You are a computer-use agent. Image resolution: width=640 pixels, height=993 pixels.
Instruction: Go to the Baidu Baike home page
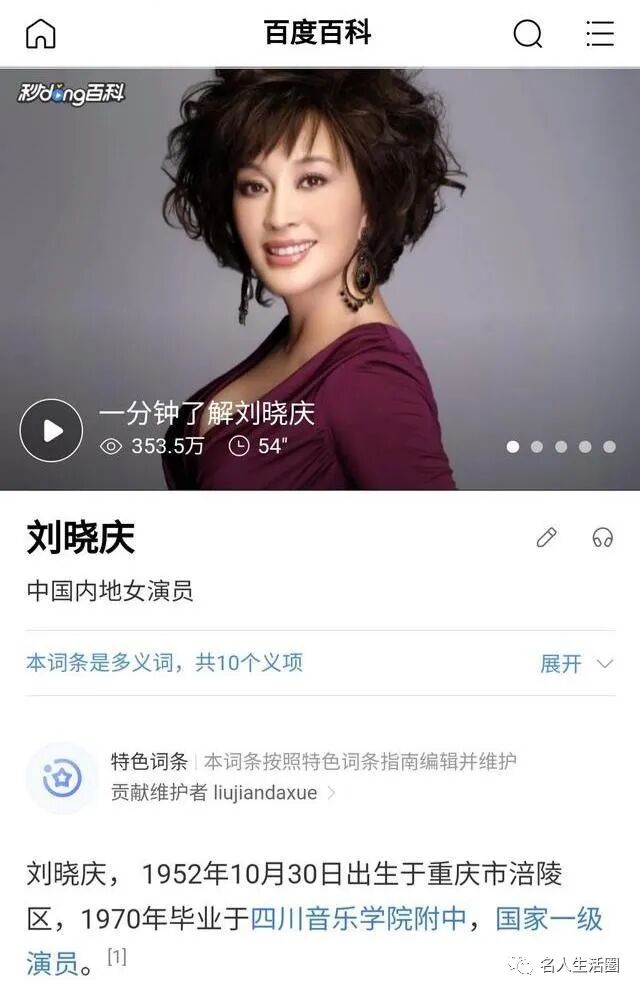(40, 34)
